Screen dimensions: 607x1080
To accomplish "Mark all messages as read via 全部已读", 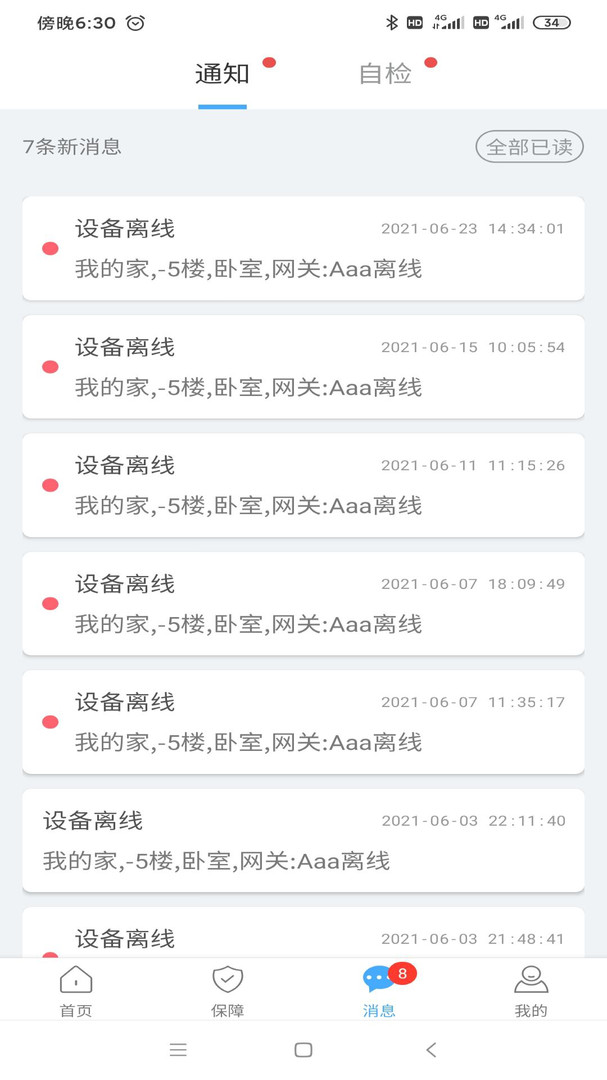I will 529,147.
